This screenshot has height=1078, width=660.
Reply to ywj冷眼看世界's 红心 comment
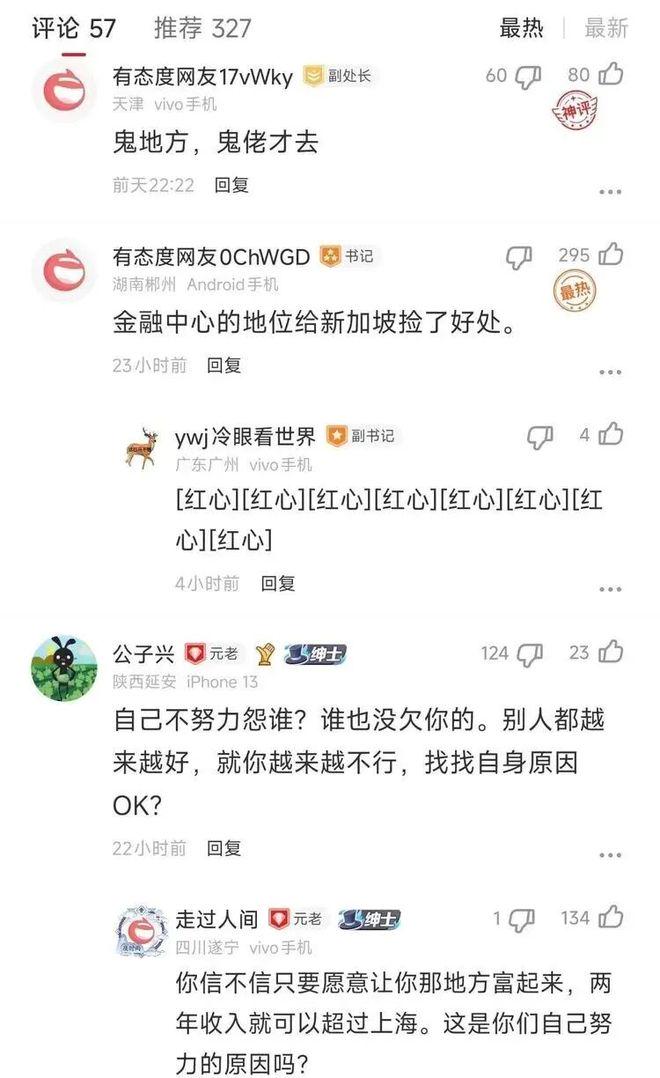tap(278, 583)
